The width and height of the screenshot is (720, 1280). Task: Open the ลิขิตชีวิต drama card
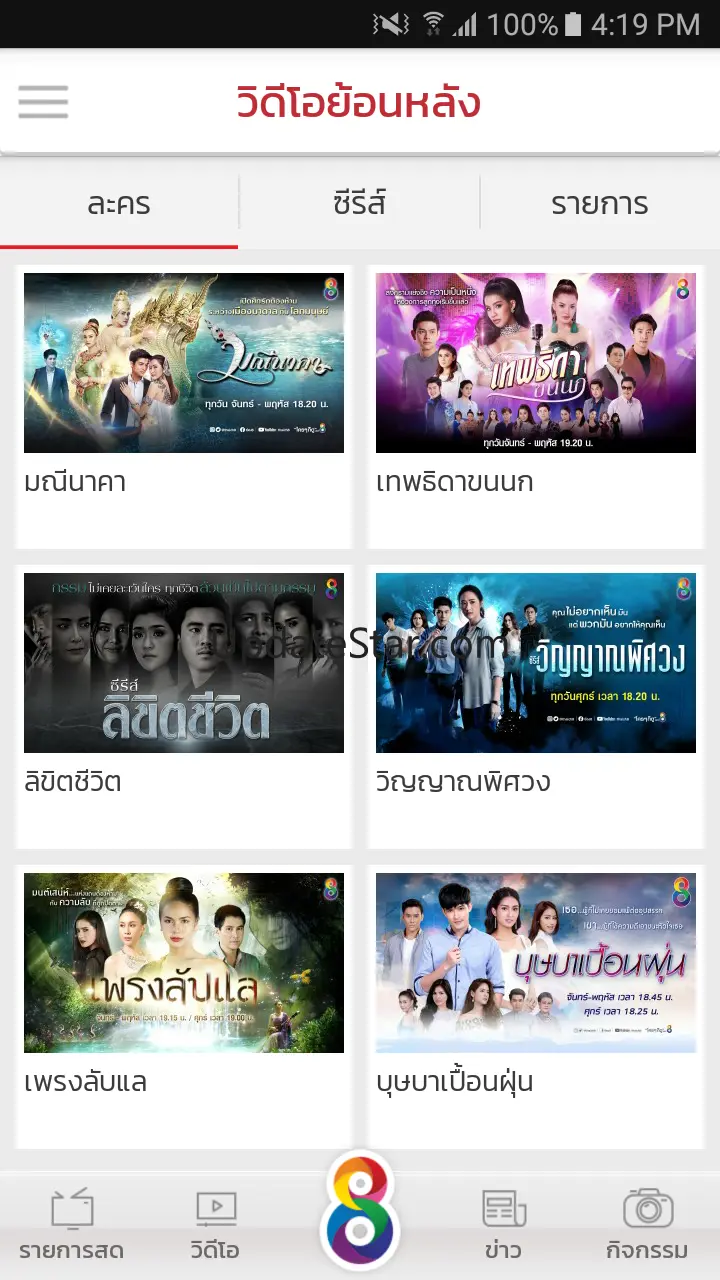click(x=184, y=707)
